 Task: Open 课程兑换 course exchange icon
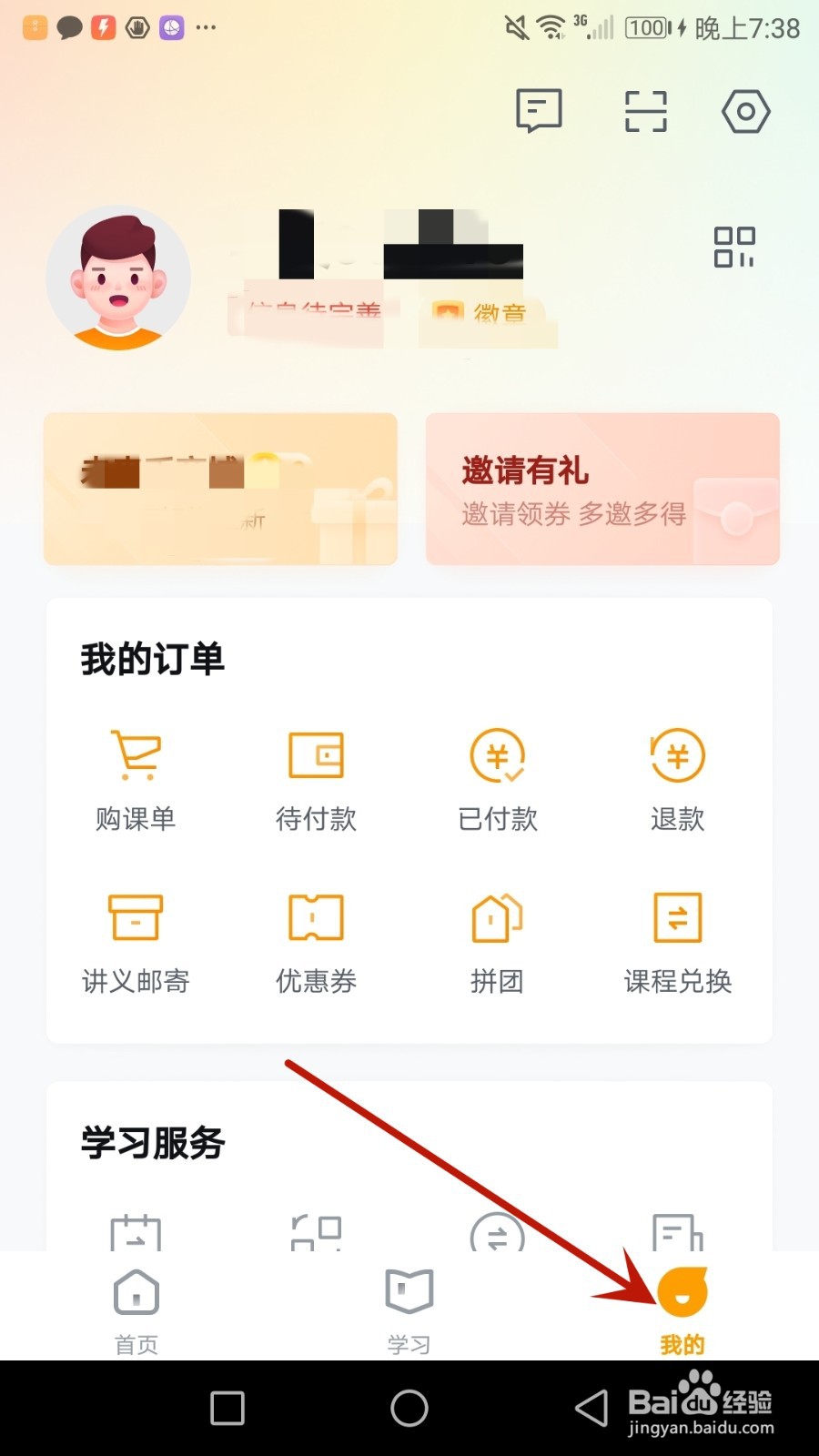pyautogui.click(x=677, y=942)
